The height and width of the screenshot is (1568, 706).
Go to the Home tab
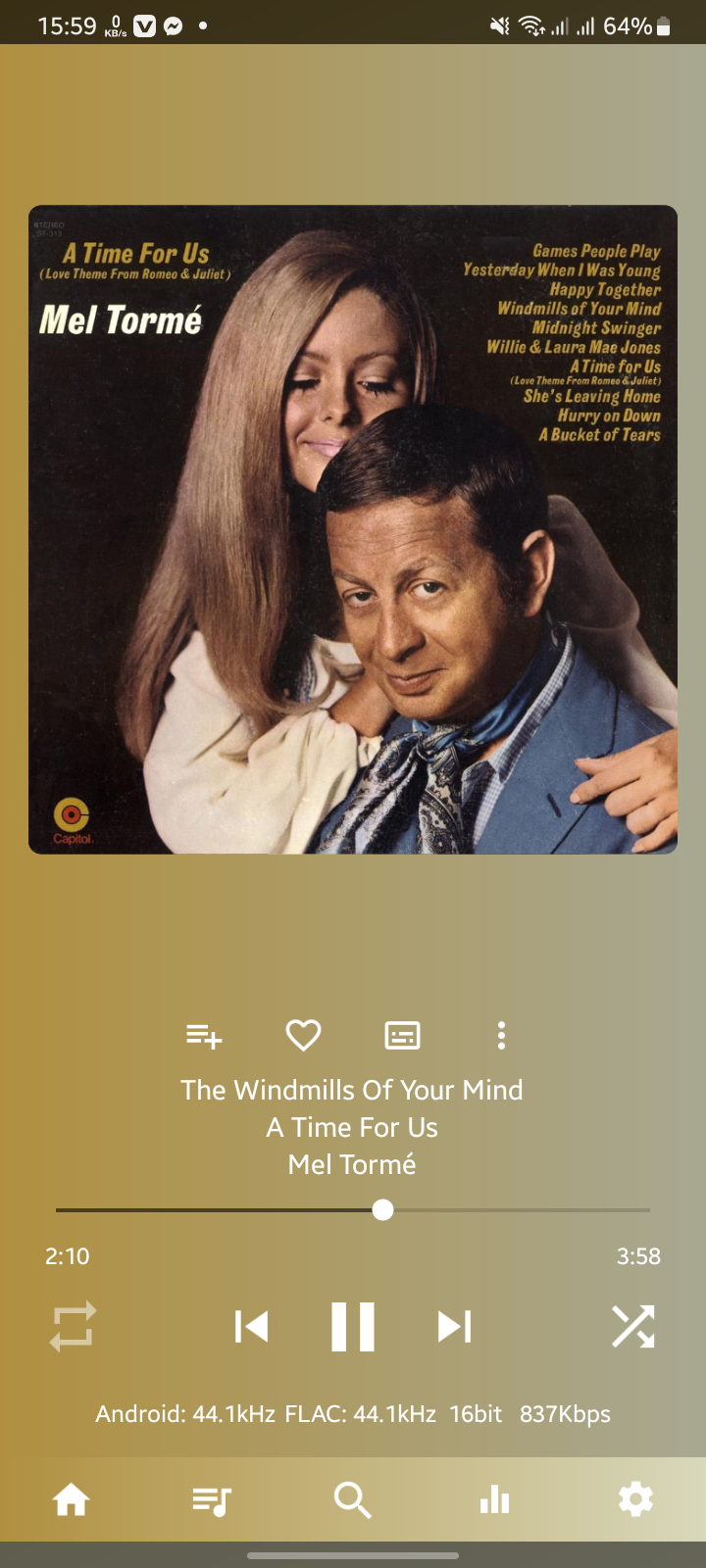tap(71, 1499)
